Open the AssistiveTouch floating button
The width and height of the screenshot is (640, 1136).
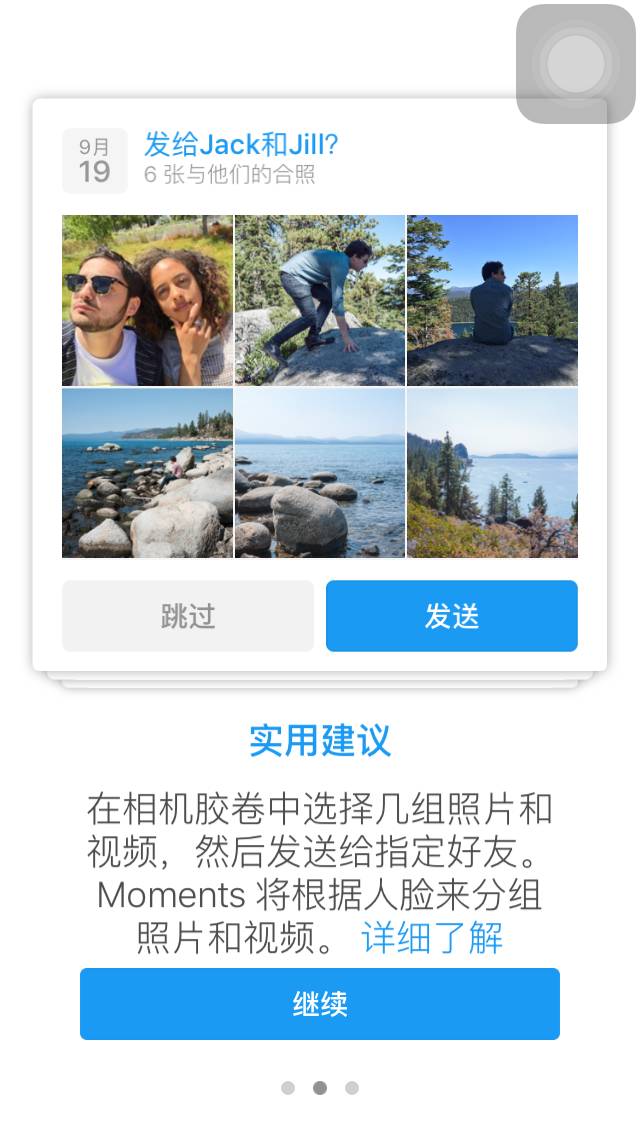[575, 65]
